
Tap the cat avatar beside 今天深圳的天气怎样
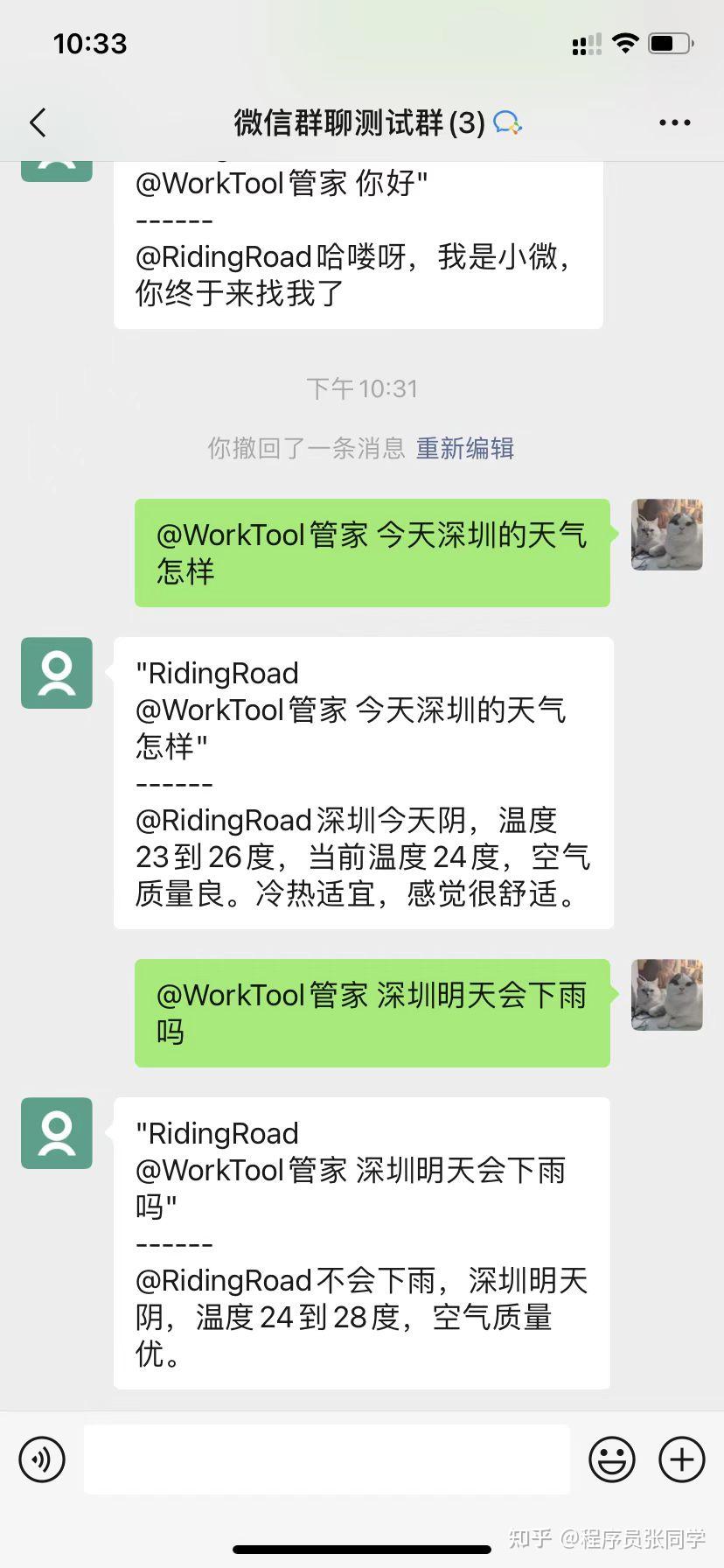(x=667, y=535)
